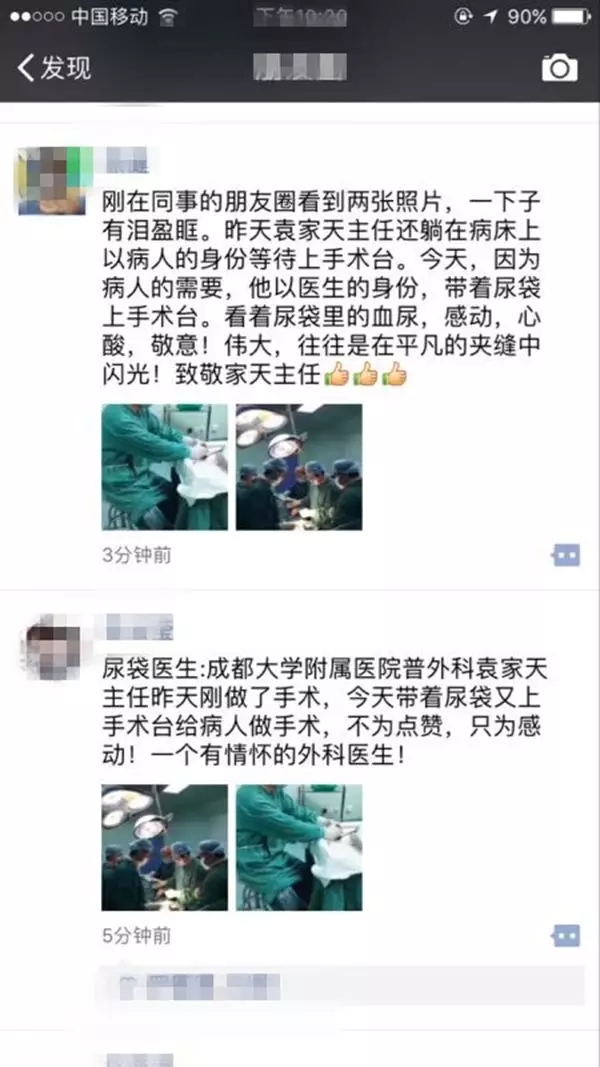This screenshot has height=1067, width=600.
Task: Open the camera to post a moment
Action: [x=559, y=68]
